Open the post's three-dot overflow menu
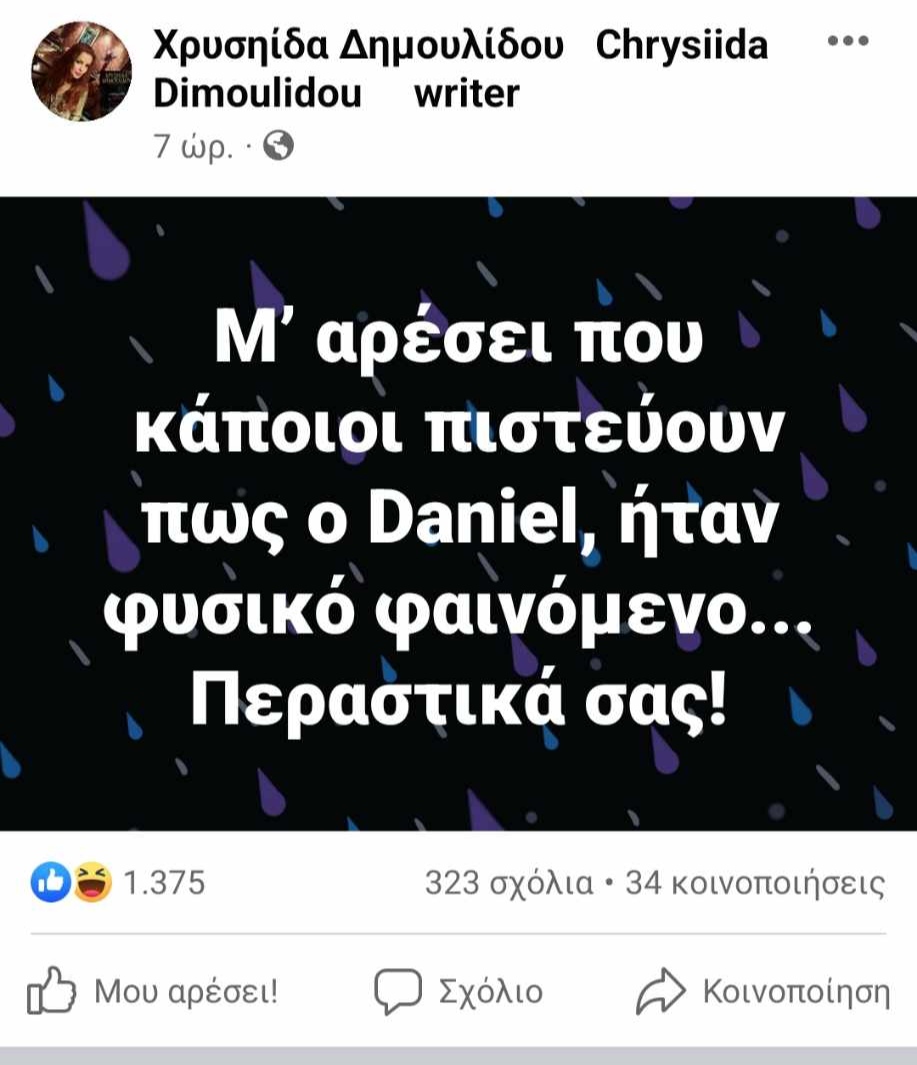Viewport: 917px width, 1065px height. pyautogui.click(x=850, y=42)
